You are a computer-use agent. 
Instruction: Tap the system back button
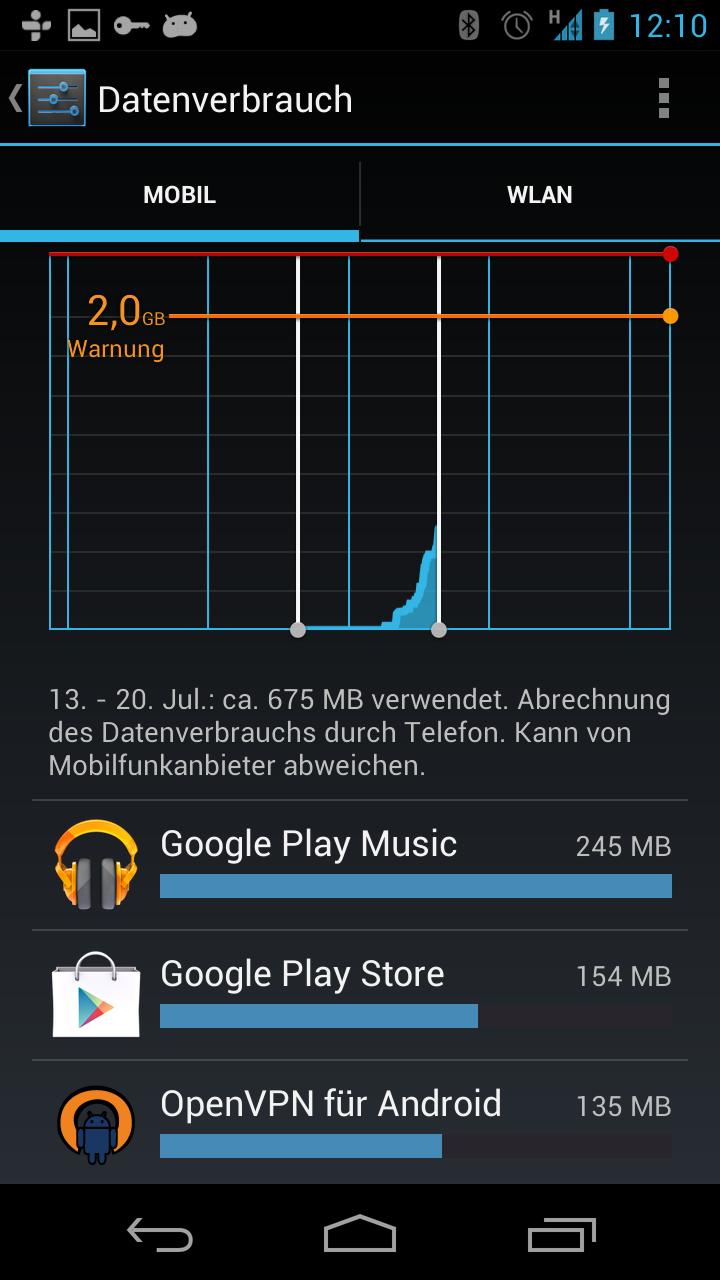point(160,1235)
